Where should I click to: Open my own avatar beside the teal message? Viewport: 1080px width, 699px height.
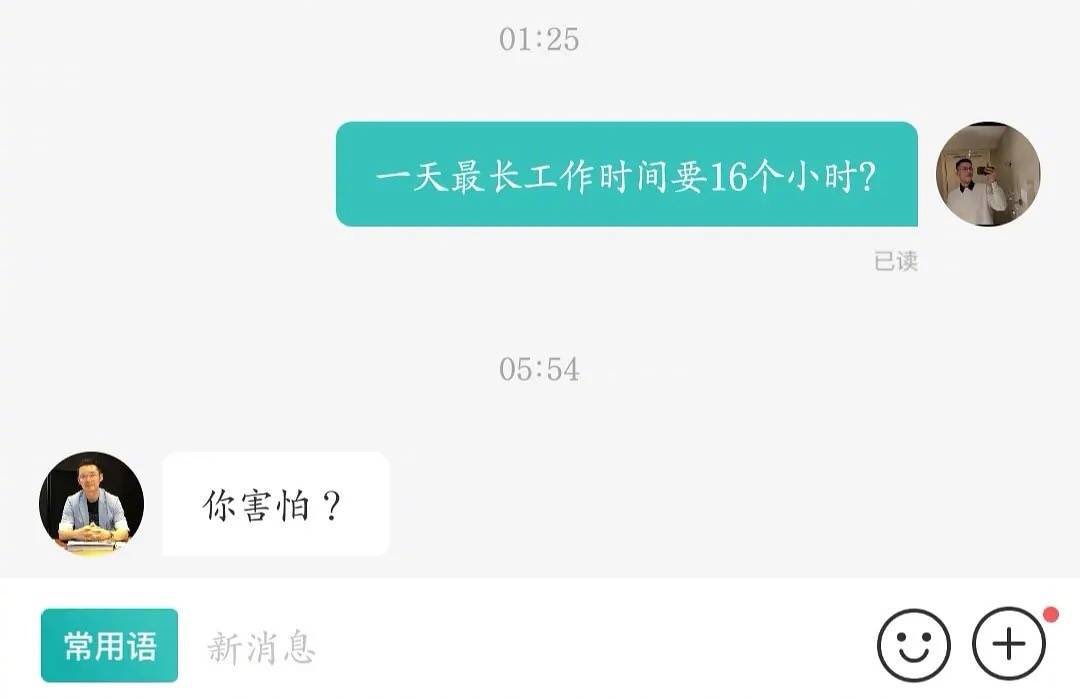coord(987,174)
